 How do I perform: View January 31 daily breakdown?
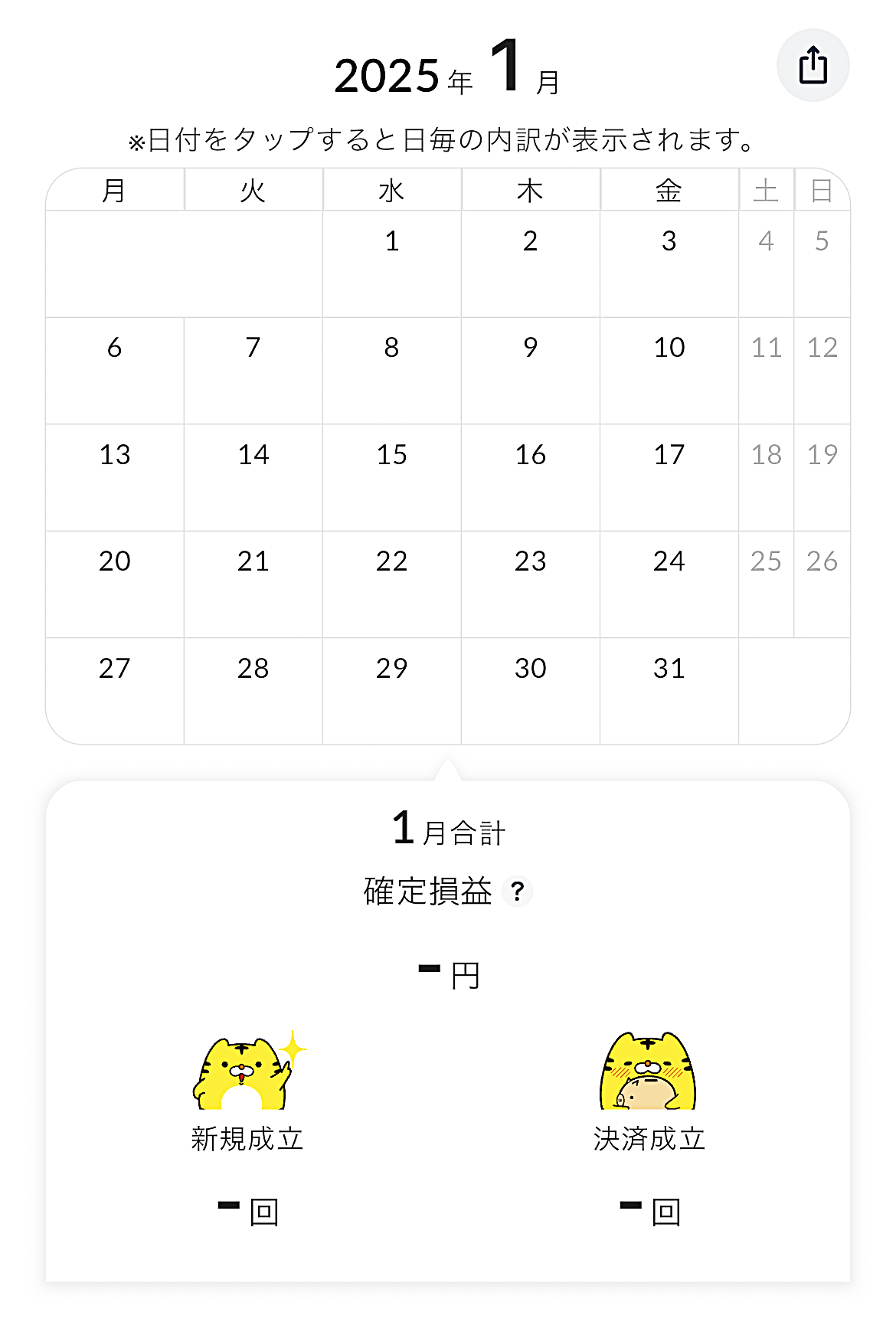[669, 689]
